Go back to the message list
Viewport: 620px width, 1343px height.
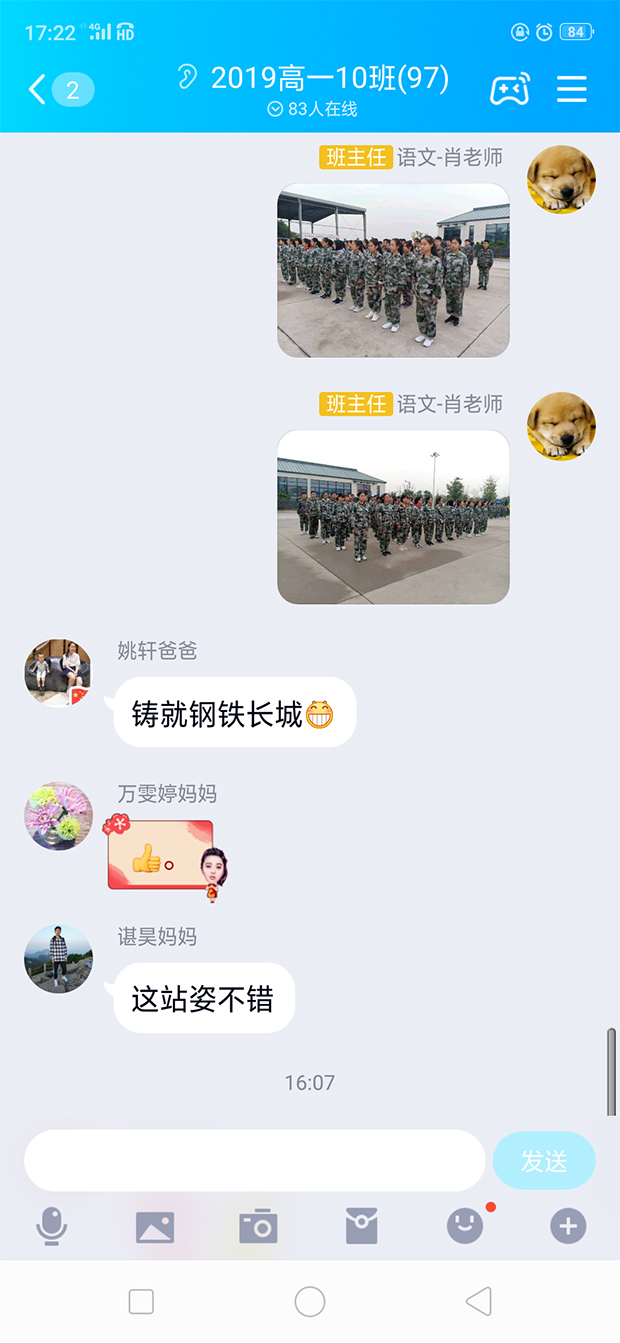click(38, 90)
